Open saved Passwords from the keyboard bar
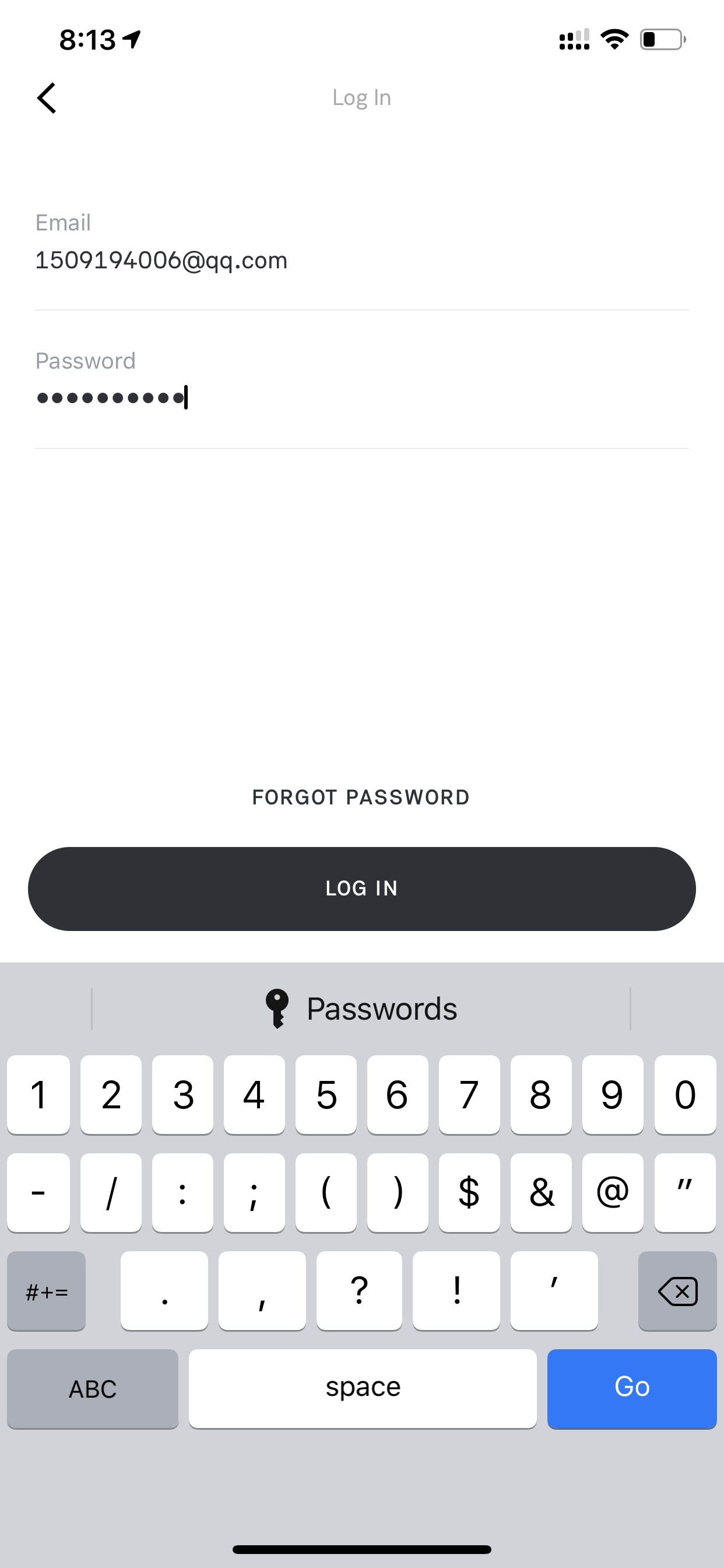The image size is (724, 1568). click(x=361, y=1009)
